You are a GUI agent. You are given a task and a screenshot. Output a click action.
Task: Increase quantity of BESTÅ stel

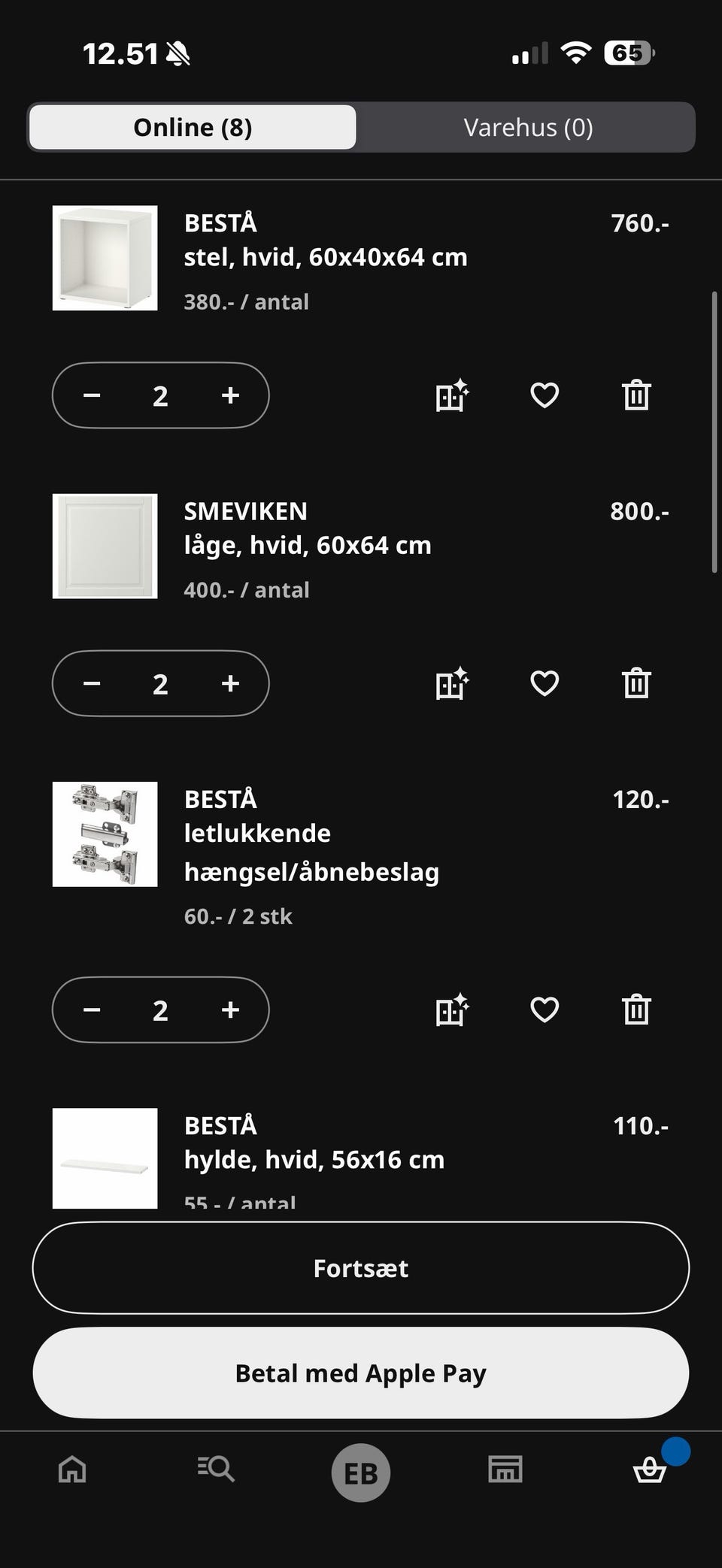[x=230, y=395]
